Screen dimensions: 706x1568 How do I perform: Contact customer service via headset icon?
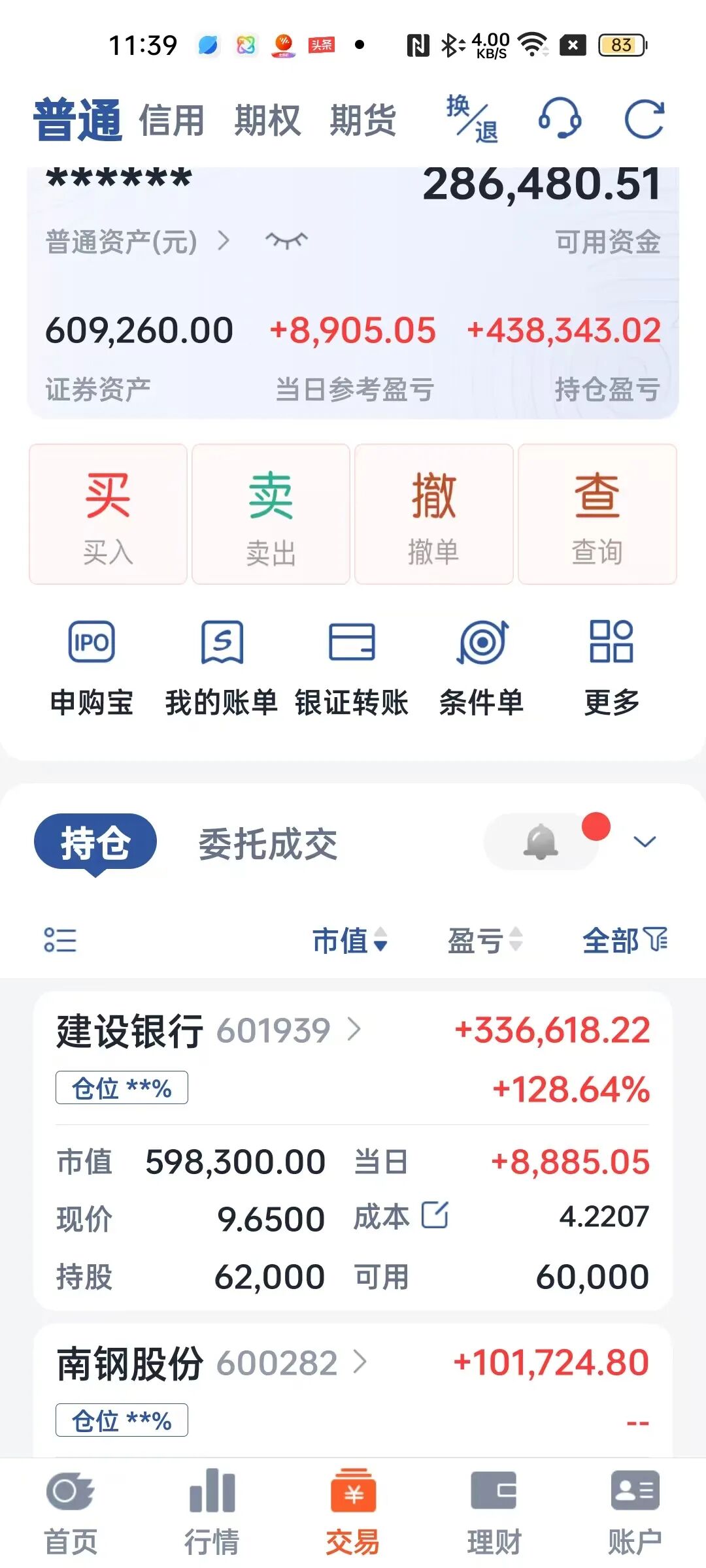coord(560,119)
